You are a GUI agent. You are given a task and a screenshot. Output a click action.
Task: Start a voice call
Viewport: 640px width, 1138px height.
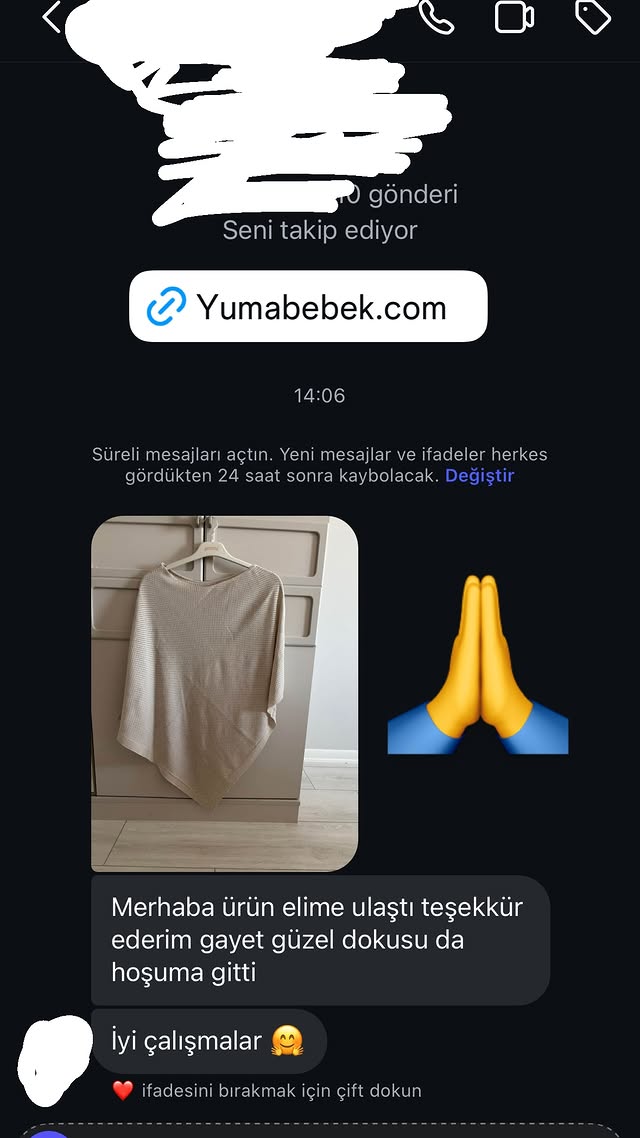[x=437, y=16]
